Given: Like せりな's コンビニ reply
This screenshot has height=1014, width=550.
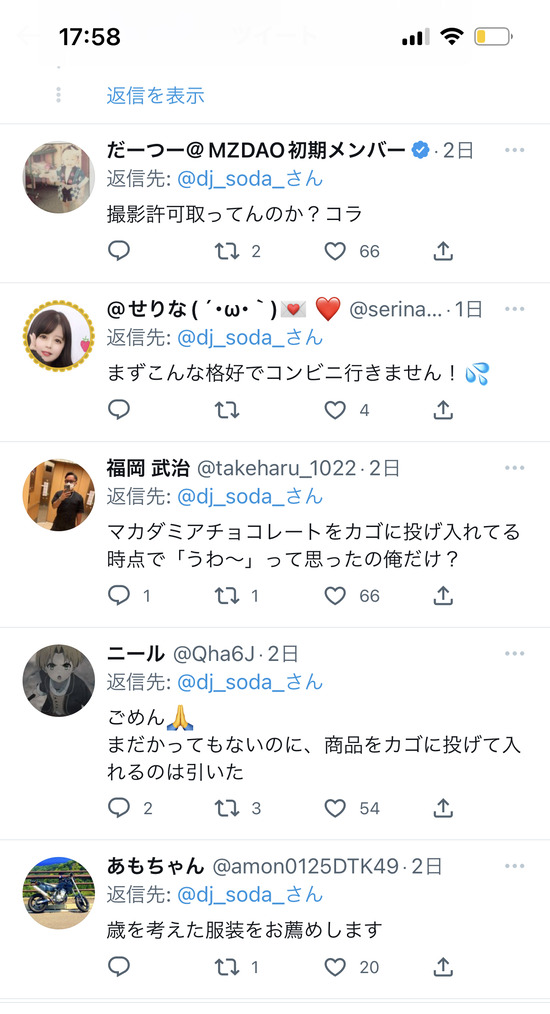Looking at the screenshot, I should click(335, 410).
